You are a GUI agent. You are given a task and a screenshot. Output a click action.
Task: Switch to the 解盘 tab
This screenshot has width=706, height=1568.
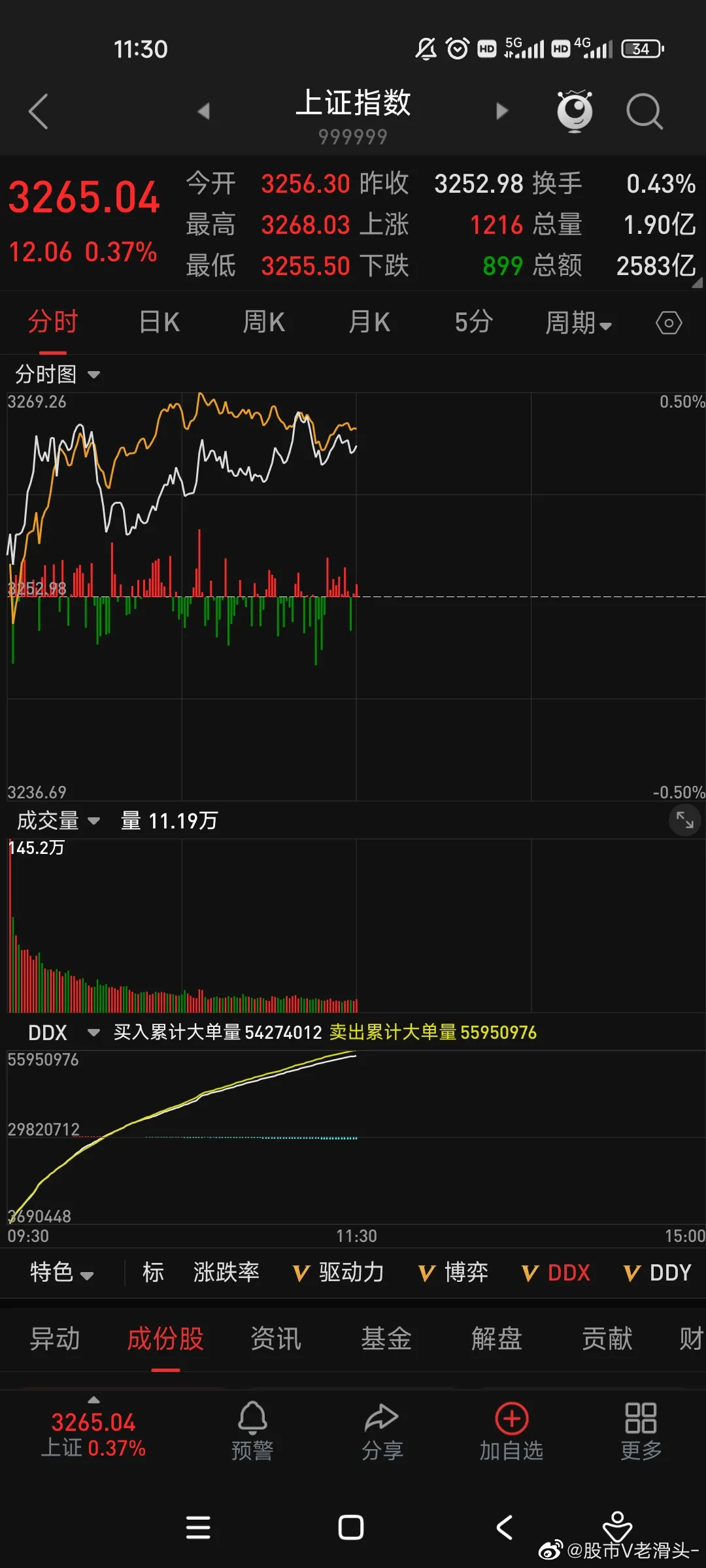click(496, 1339)
